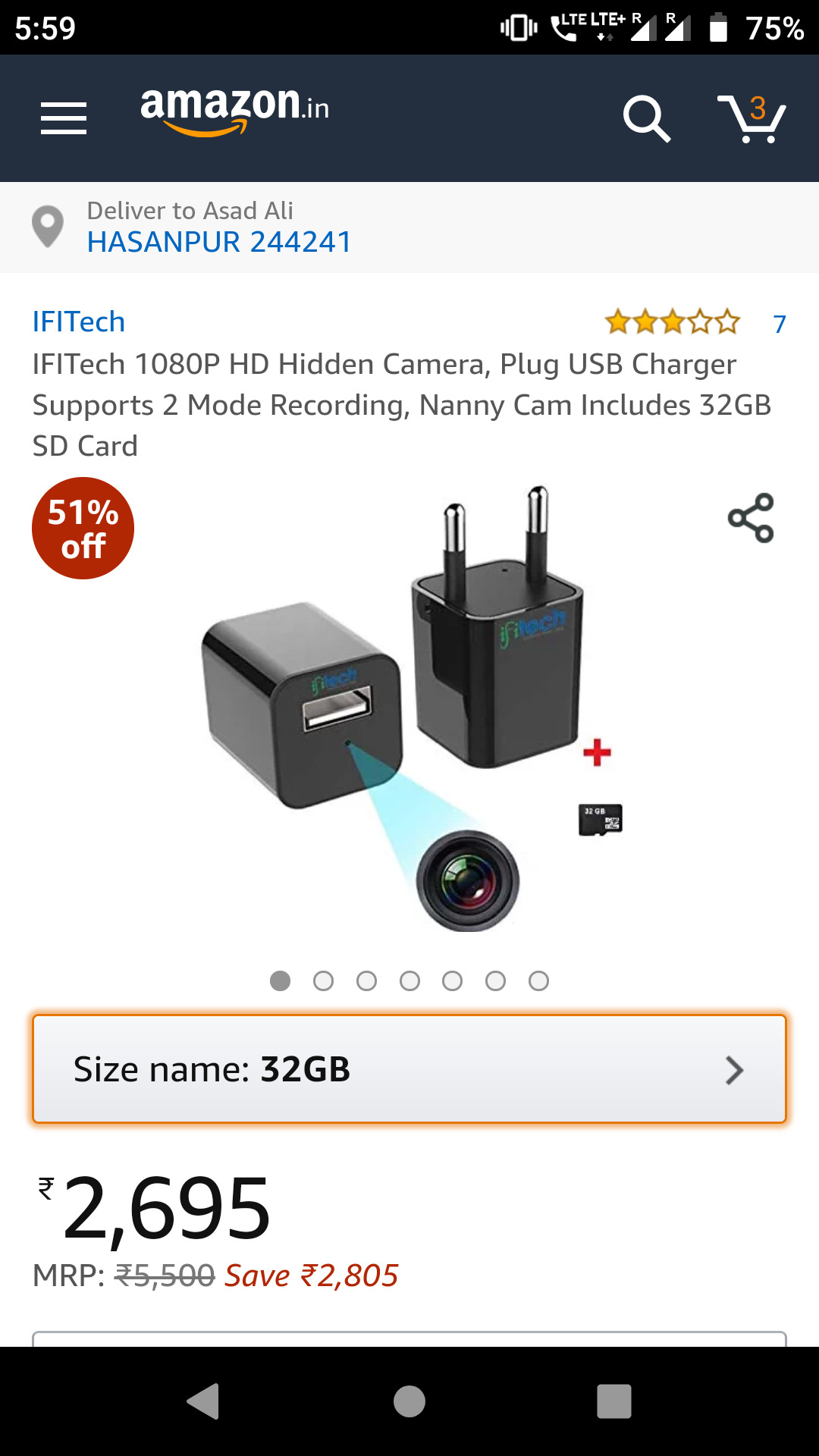Screen dimensions: 819x1456
Task: Open the shopping cart
Action: click(752, 119)
